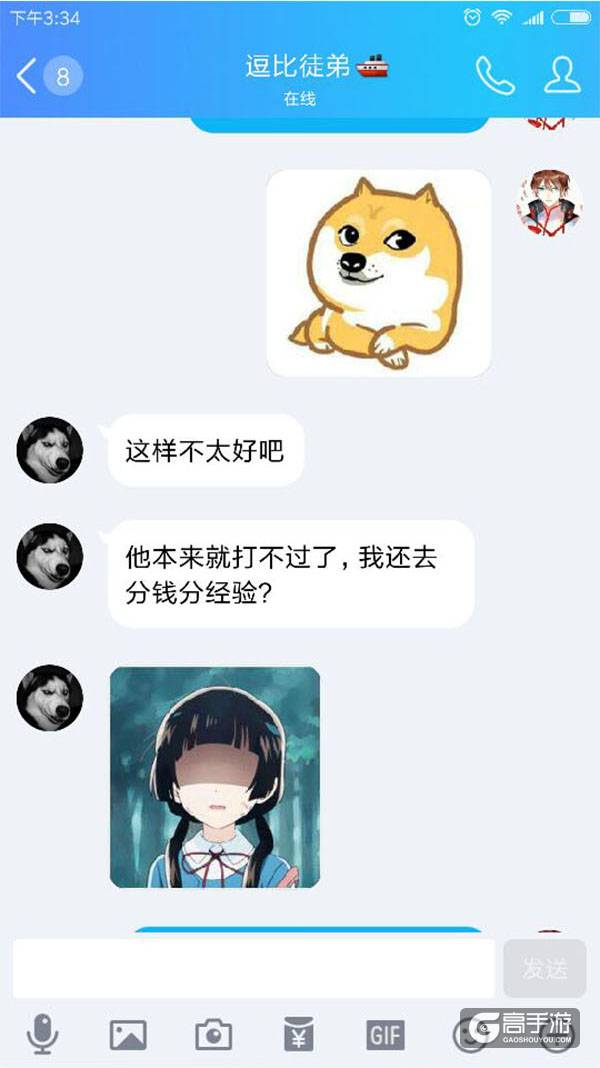Open the Shiba doge sticker image
The height and width of the screenshot is (1068, 600).
point(379,272)
